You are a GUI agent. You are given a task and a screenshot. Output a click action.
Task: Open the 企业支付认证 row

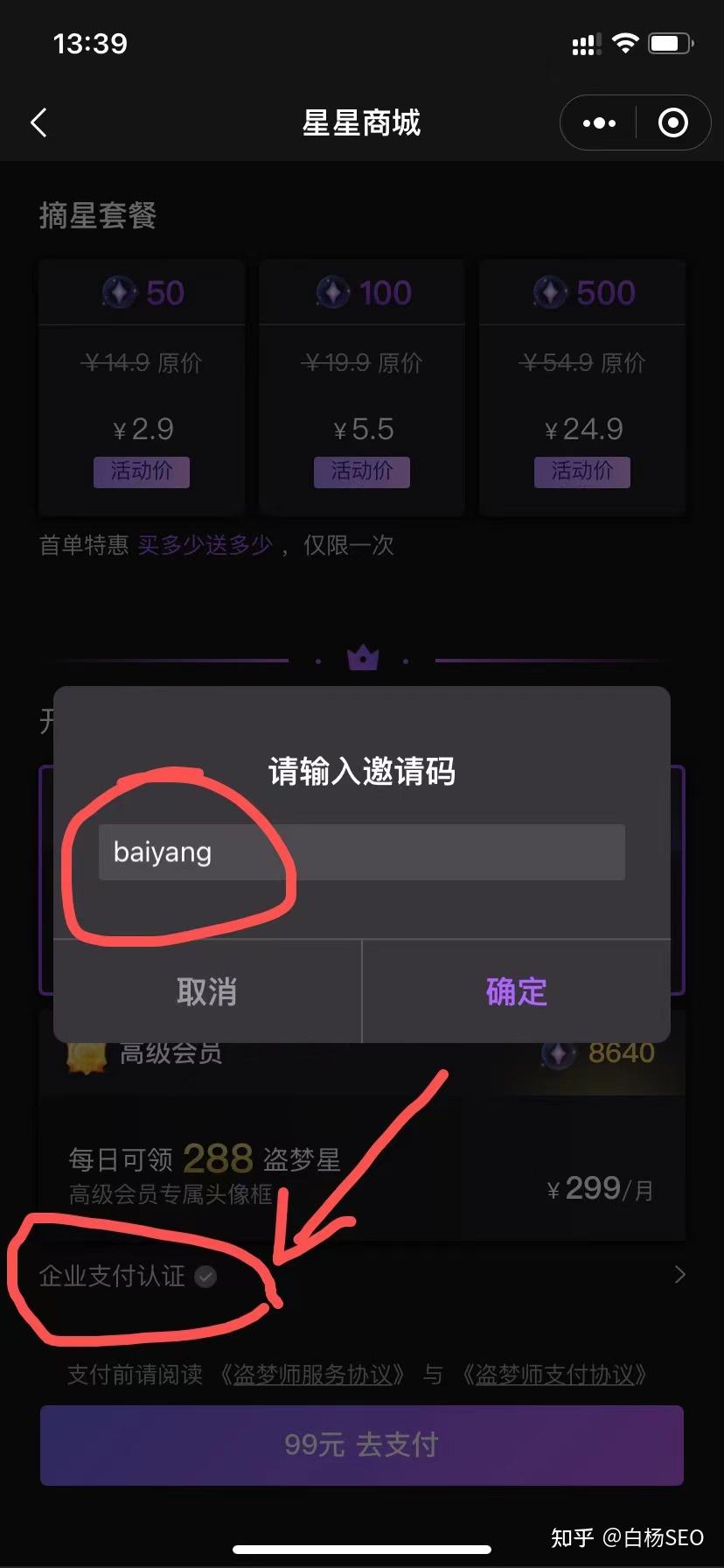pos(362,1276)
